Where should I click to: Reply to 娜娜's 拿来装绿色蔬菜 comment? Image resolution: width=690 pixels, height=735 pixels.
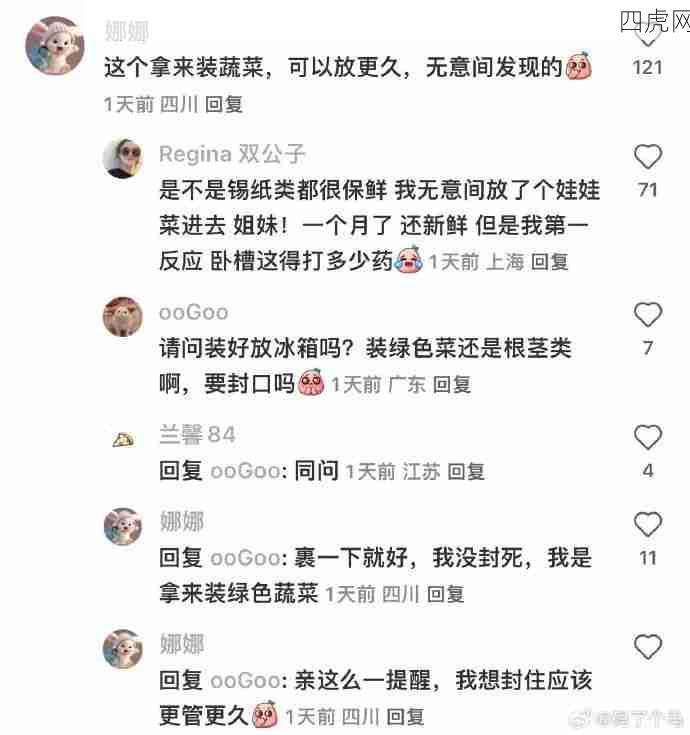pos(445,594)
